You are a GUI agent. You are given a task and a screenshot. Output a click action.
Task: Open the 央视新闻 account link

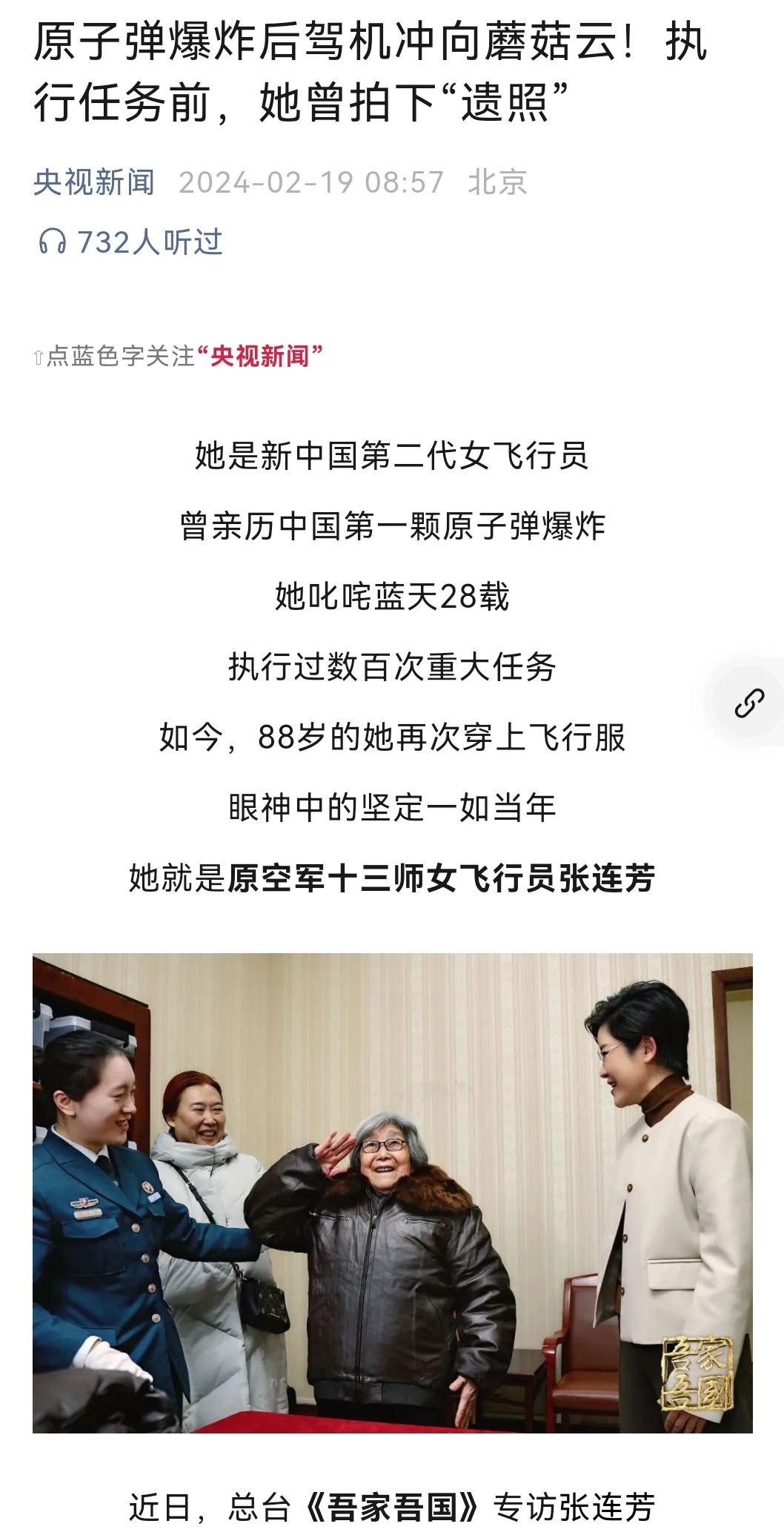94,182
